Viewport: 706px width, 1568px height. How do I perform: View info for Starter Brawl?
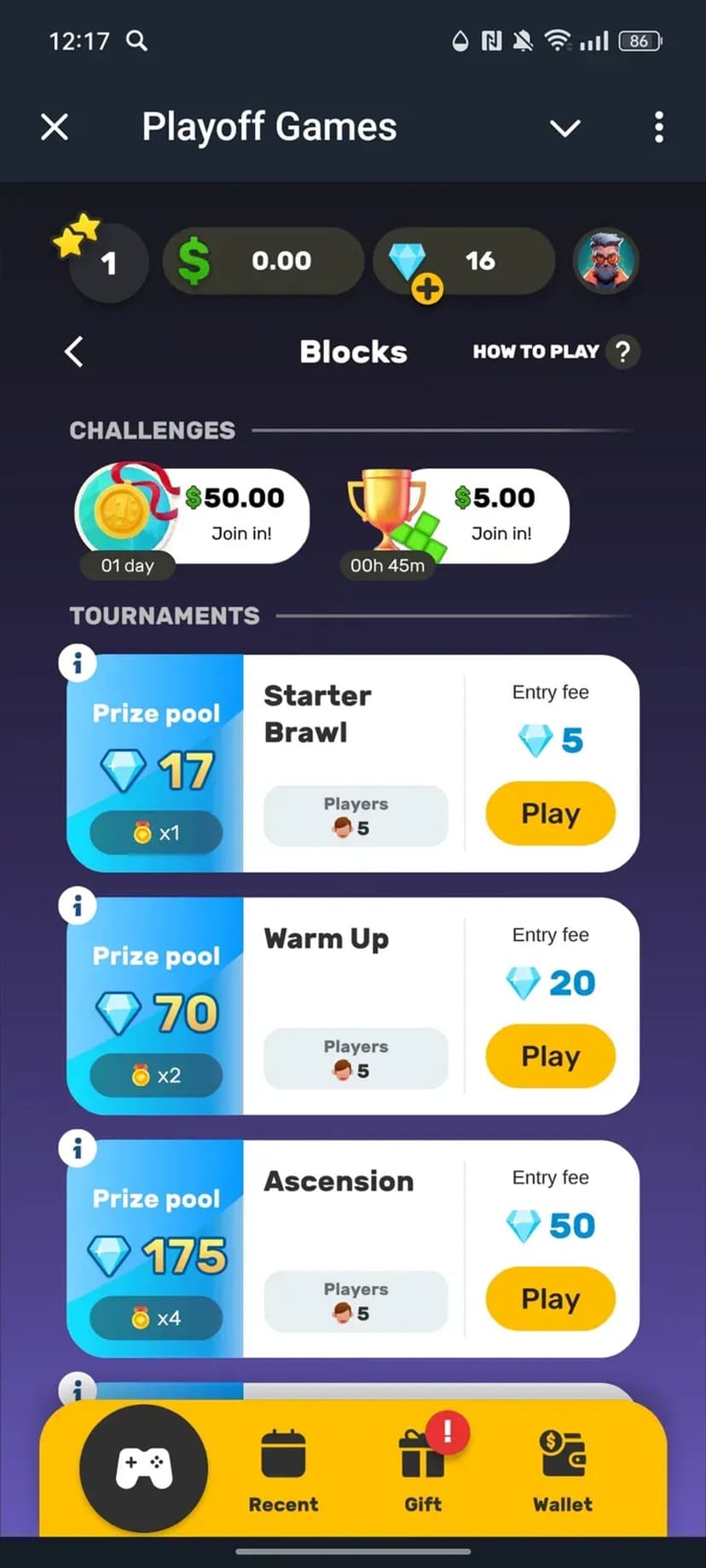click(78, 662)
